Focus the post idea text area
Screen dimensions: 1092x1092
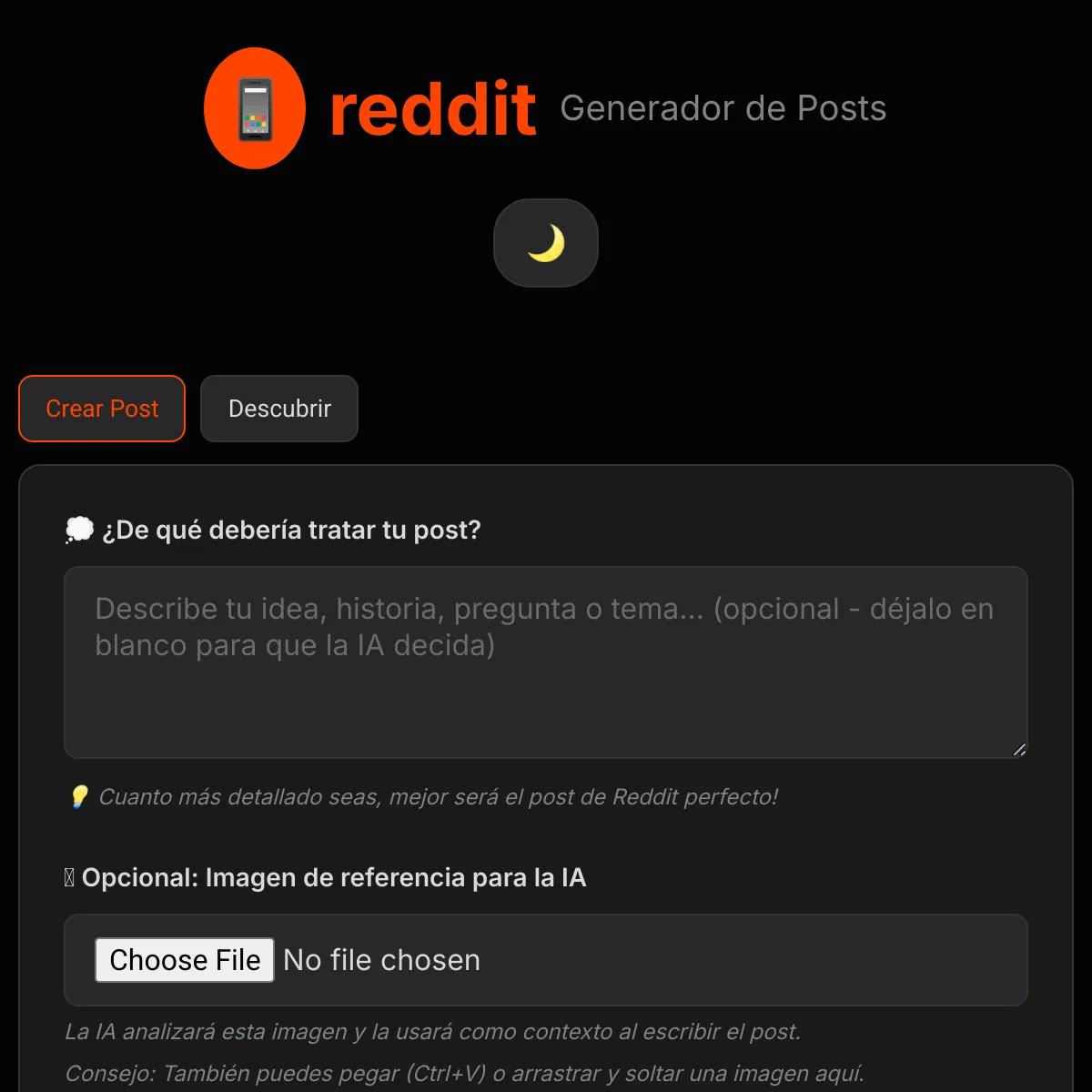click(x=545, y=662)
